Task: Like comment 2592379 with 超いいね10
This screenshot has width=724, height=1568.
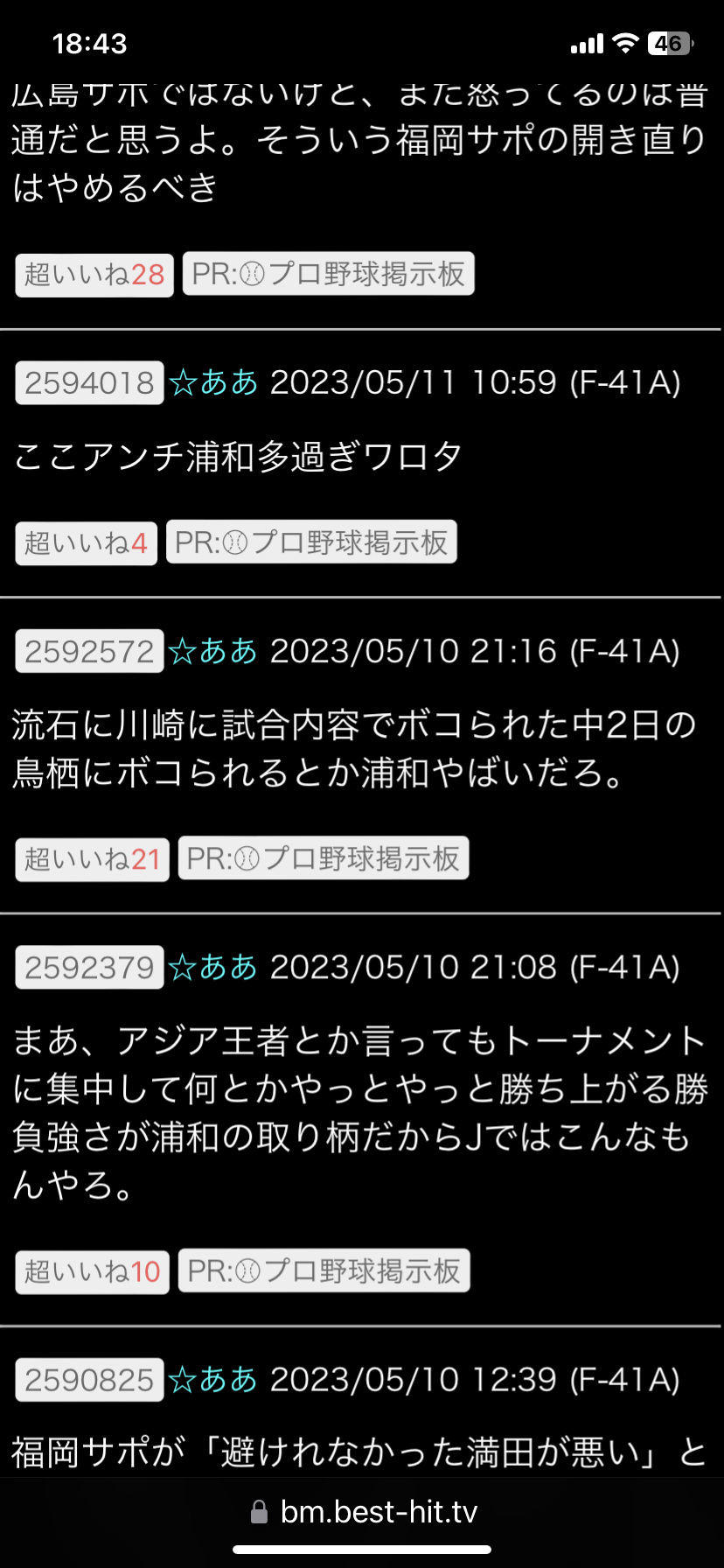Action: [x=92, y=1271]
